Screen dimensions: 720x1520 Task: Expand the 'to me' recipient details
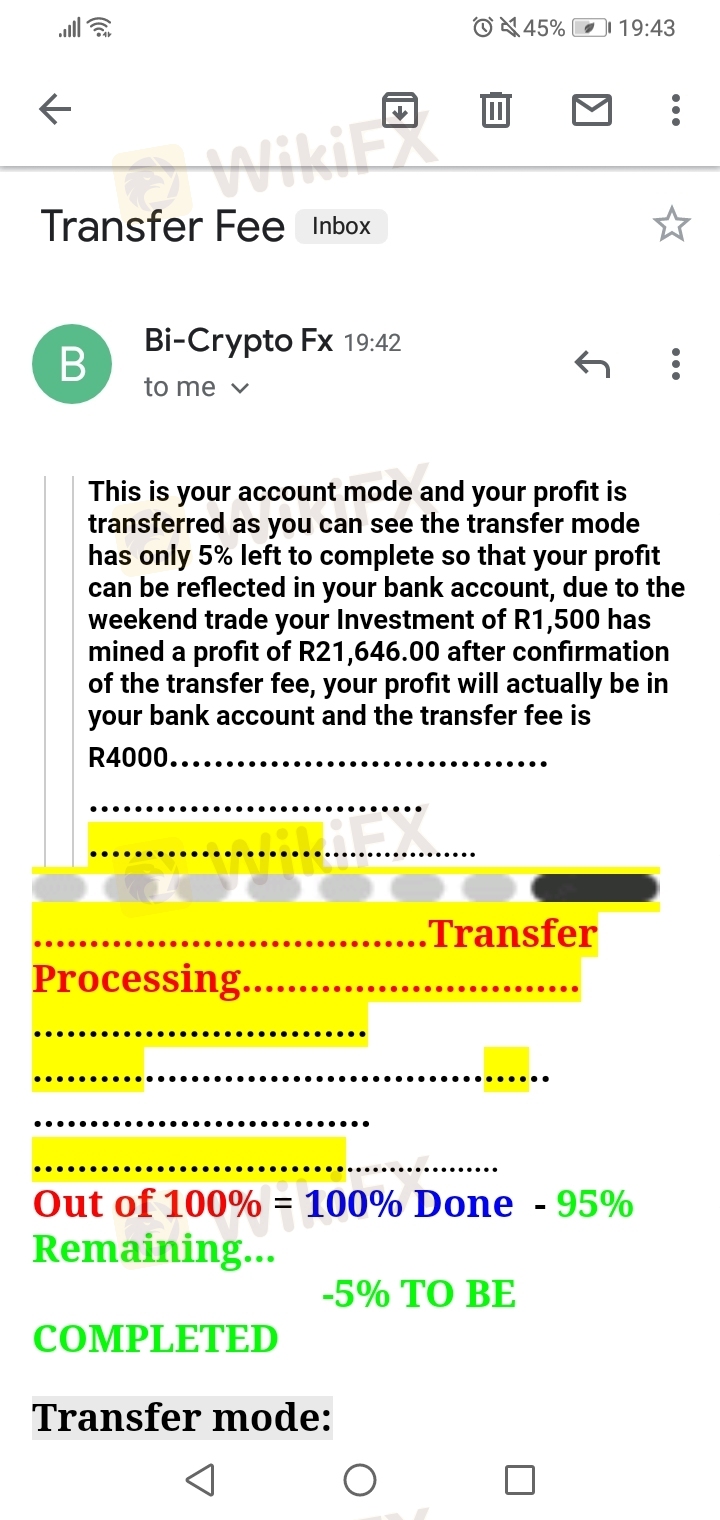coord(239,388)
